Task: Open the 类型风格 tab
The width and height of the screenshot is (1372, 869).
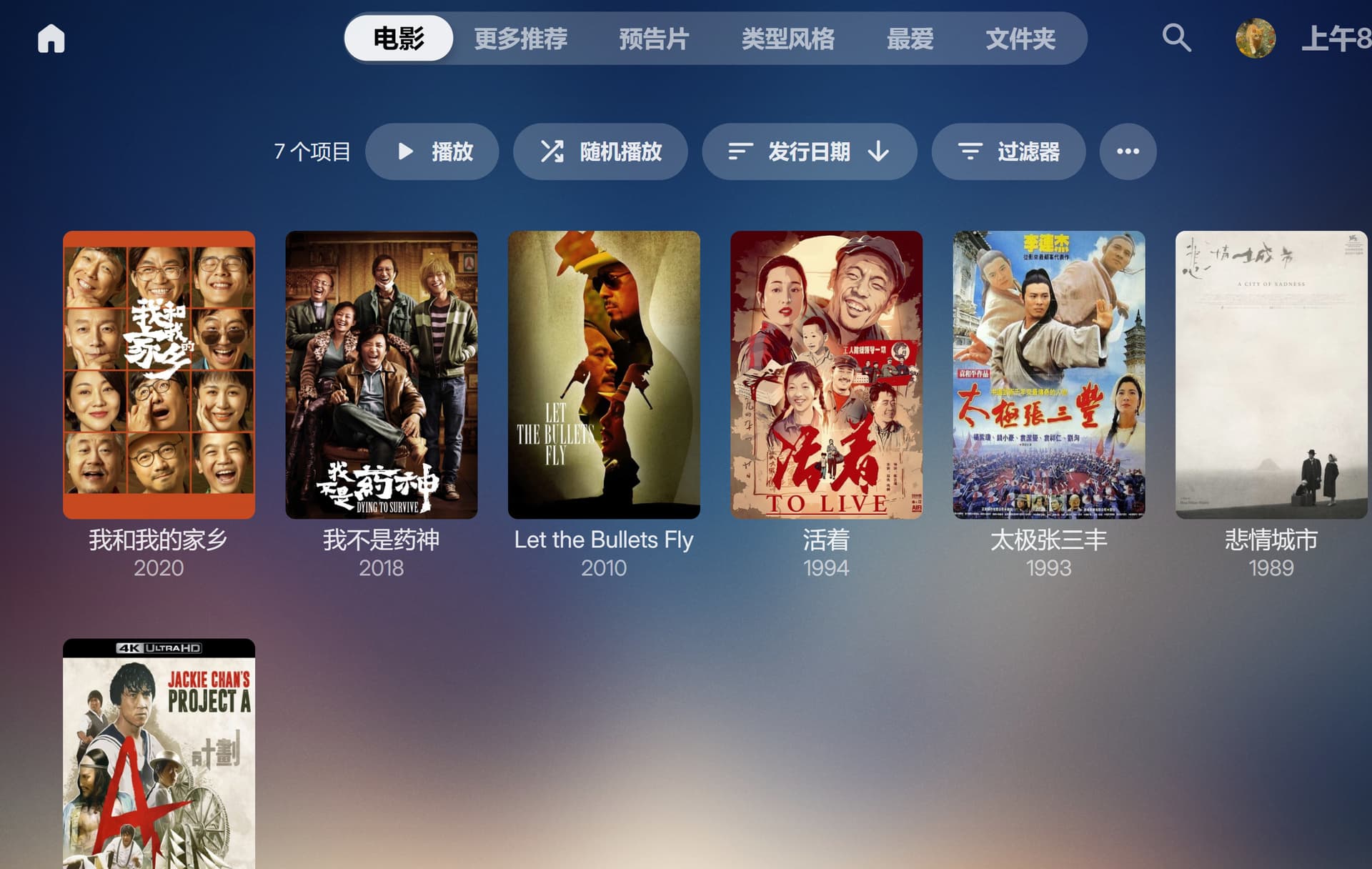Action: click(x=787, y=39)
